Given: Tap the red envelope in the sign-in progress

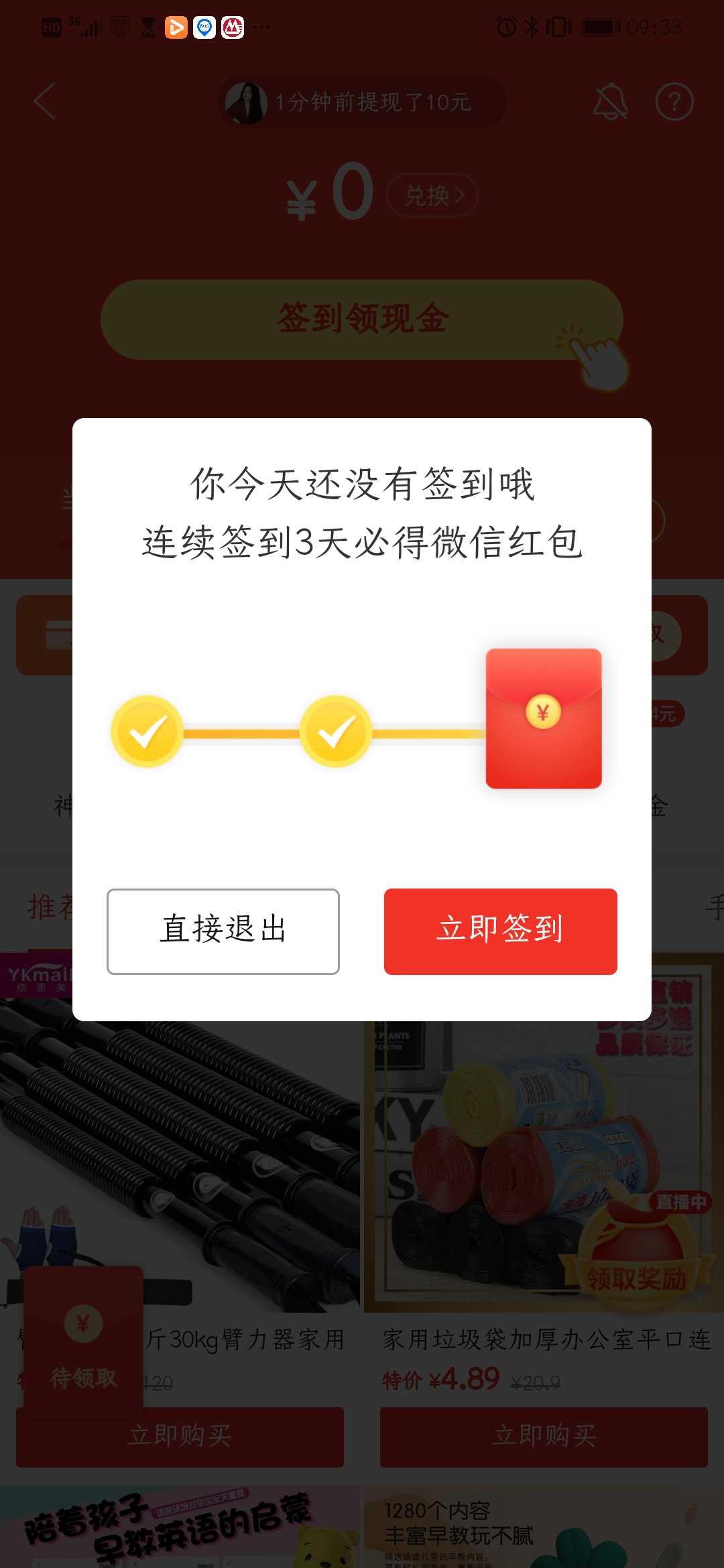Looking at the screenshot, I should (543, 717).
